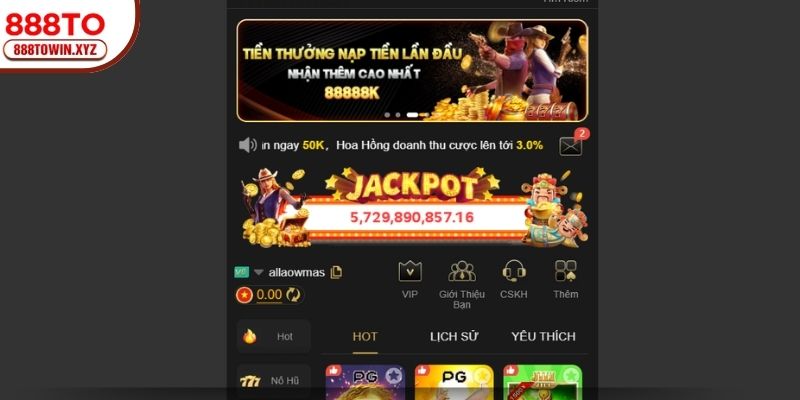
Task: Open the Thêm menu
Action: coord(565,277)
